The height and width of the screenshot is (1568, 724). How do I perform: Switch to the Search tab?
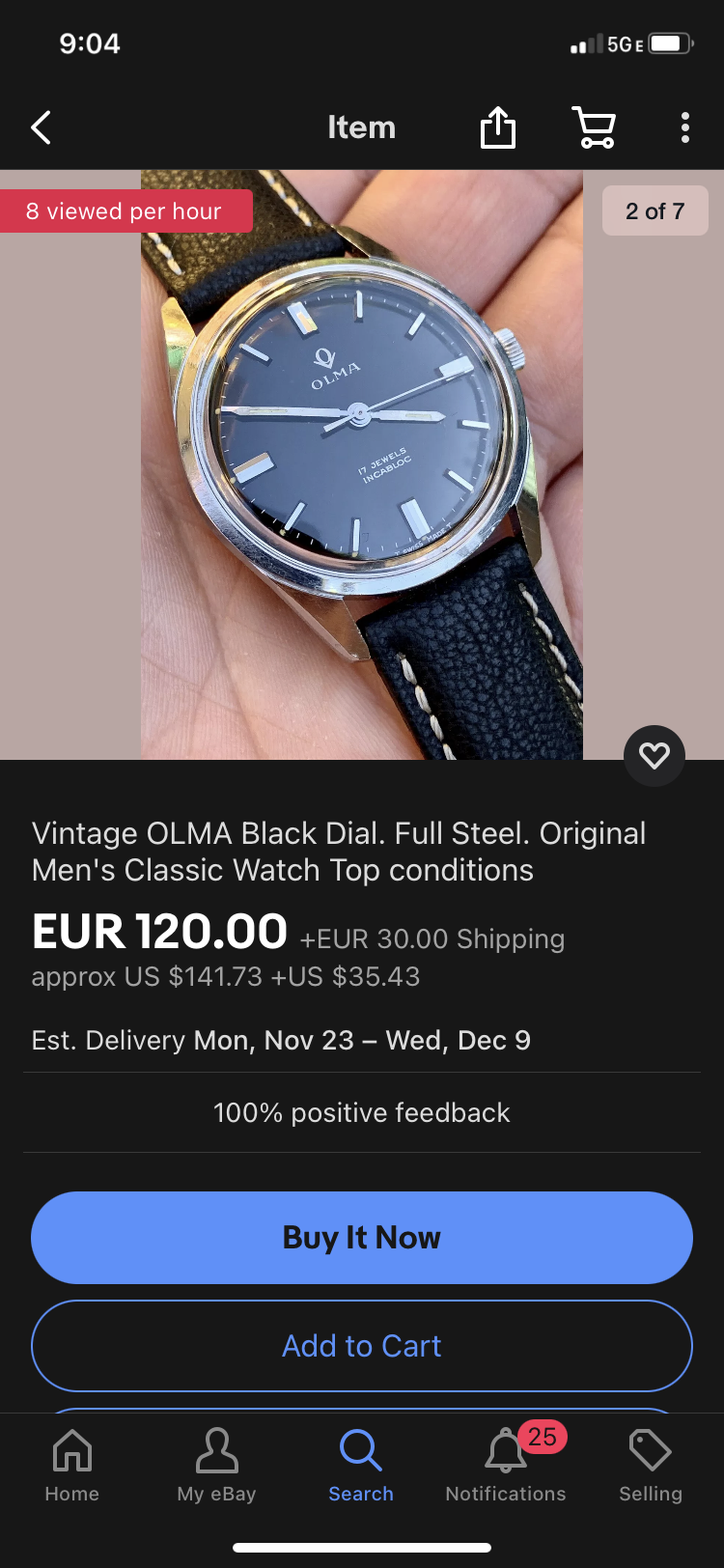click(361, 1465)
